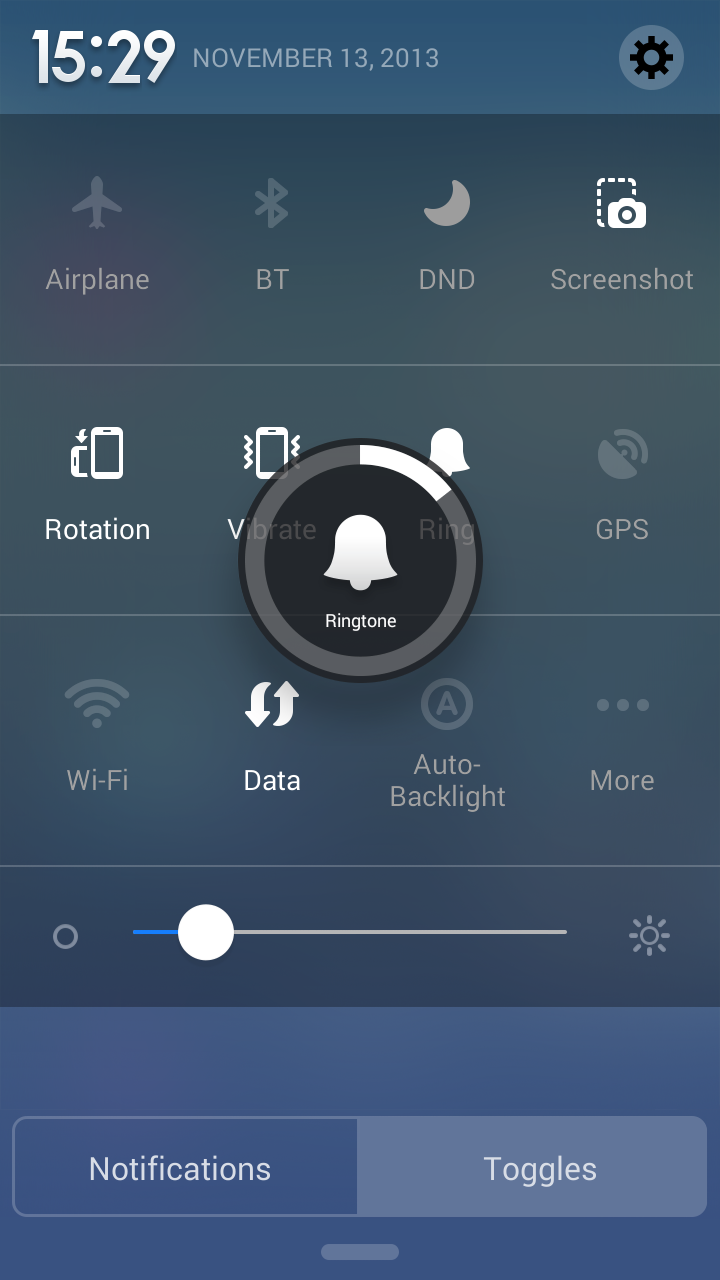Toggle mobile Data
The height and width of the screenshot is (1280, 720).
point(272,738)
